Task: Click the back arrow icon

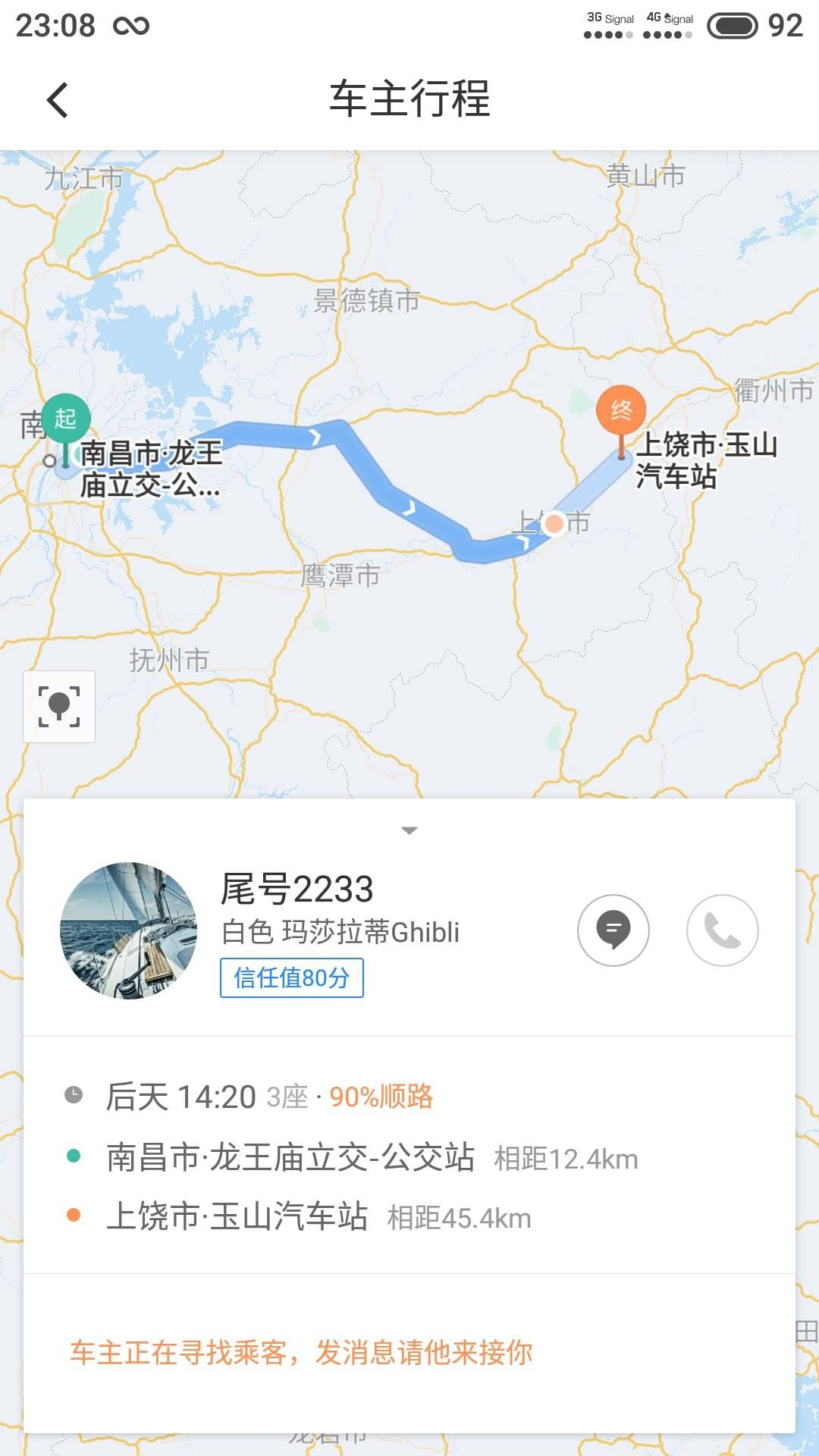Action: point(55,99)
